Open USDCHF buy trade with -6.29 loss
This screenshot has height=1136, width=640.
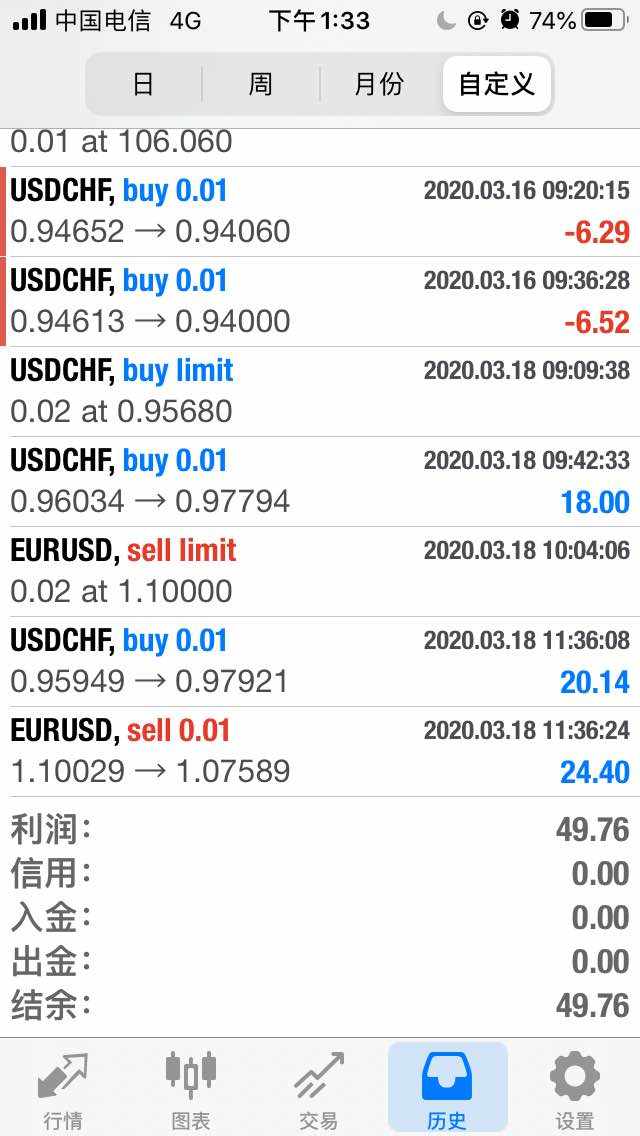click(320, 212)
